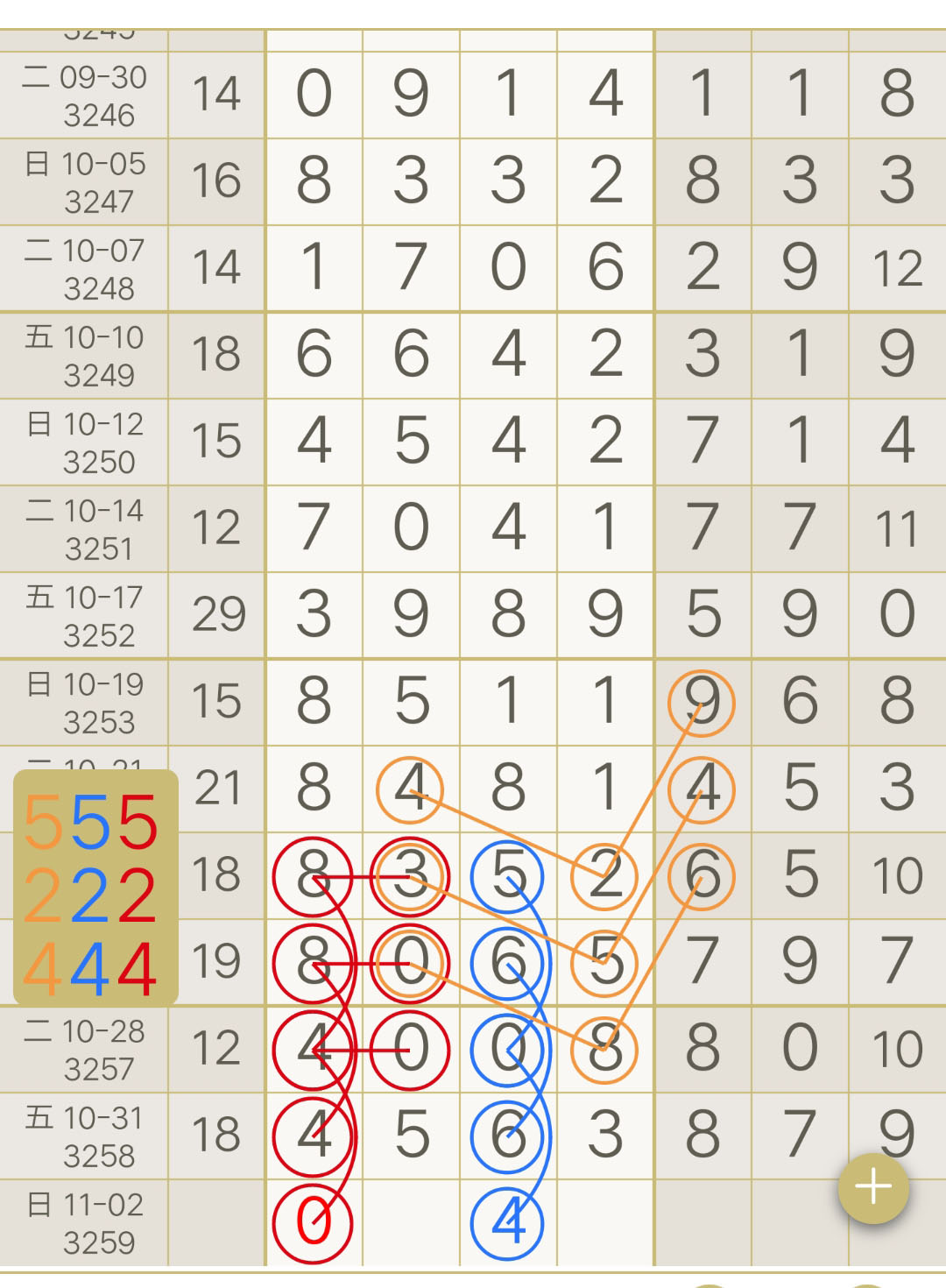Select the red-circled 0 in row 3259
The width and height of the screenshot is (946, 1288).
click(x=314, y=1222)
